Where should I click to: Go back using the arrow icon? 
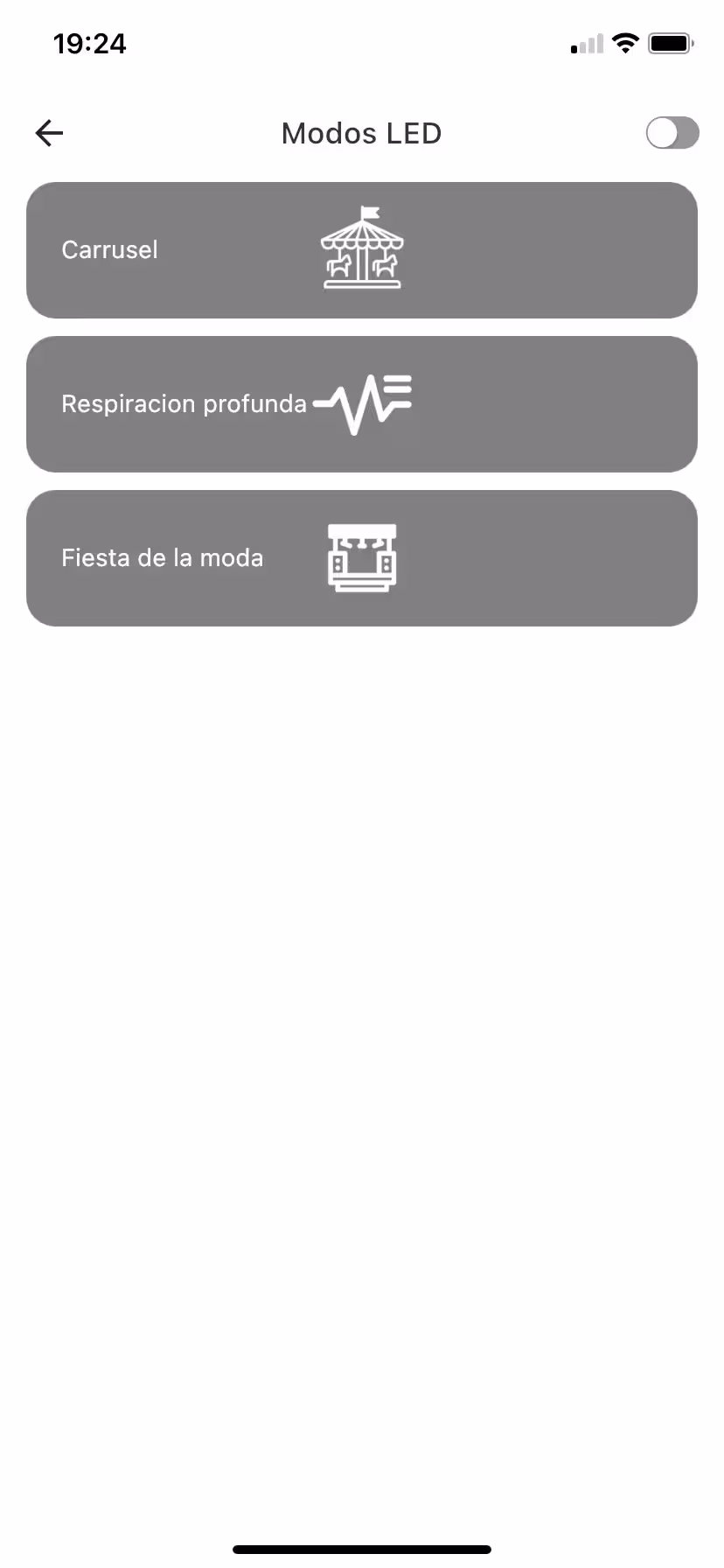[49, 133]
